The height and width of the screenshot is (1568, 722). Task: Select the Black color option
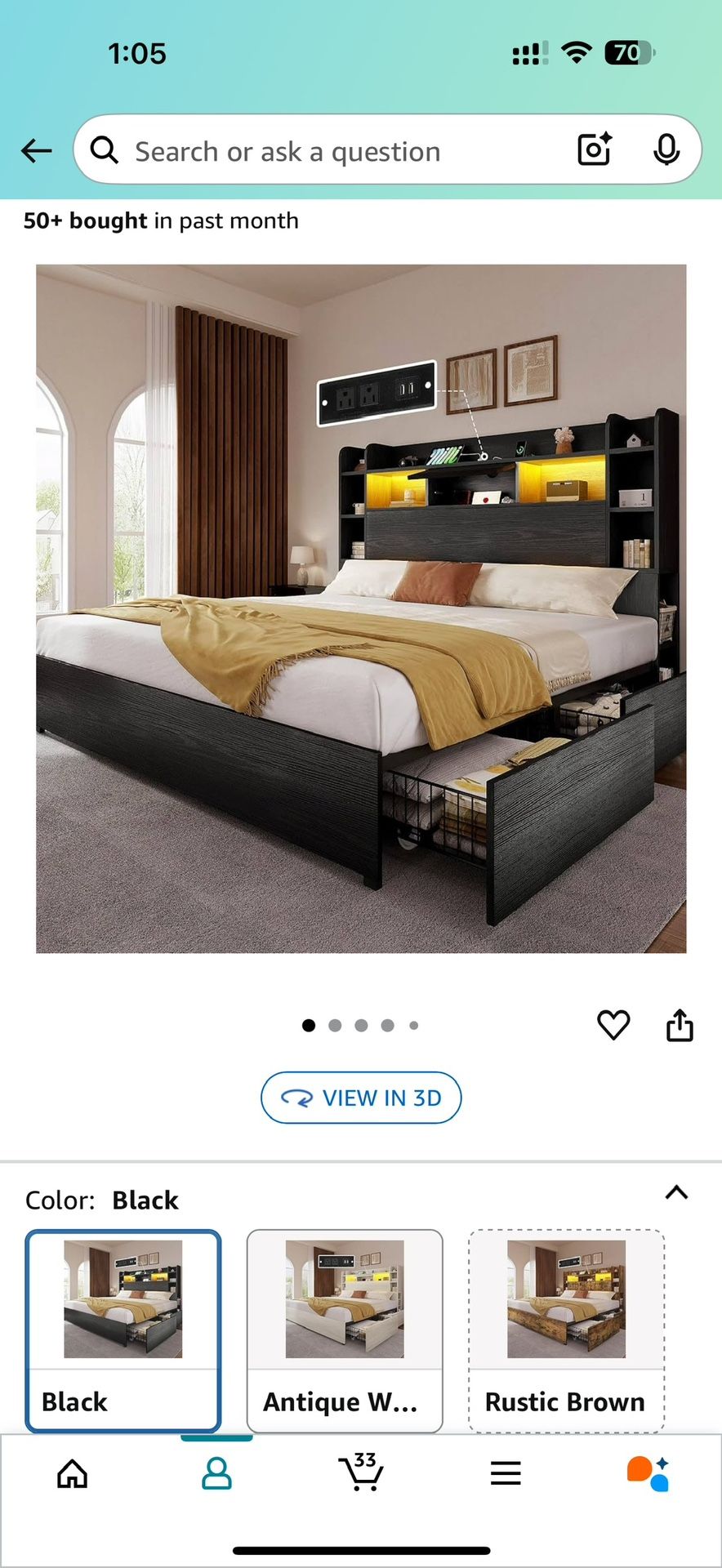point(123,1330)
